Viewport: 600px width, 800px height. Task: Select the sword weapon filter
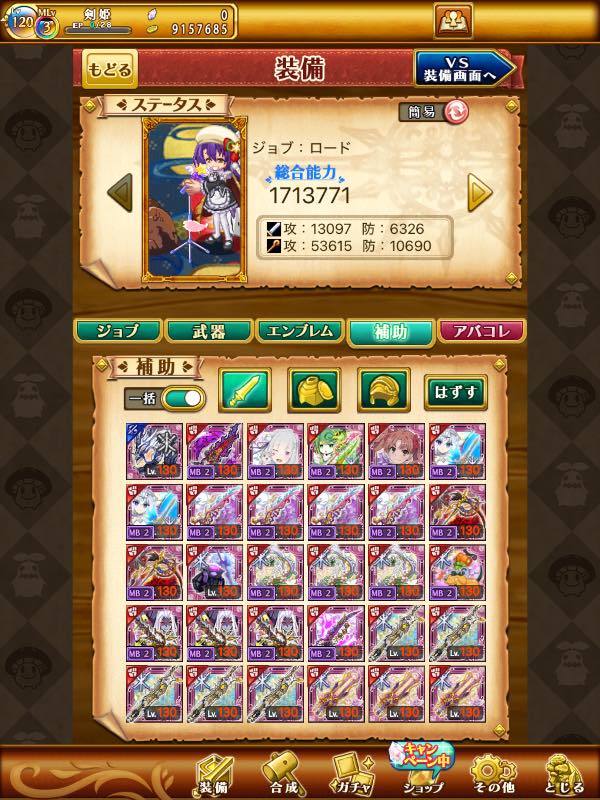[245, 391]
